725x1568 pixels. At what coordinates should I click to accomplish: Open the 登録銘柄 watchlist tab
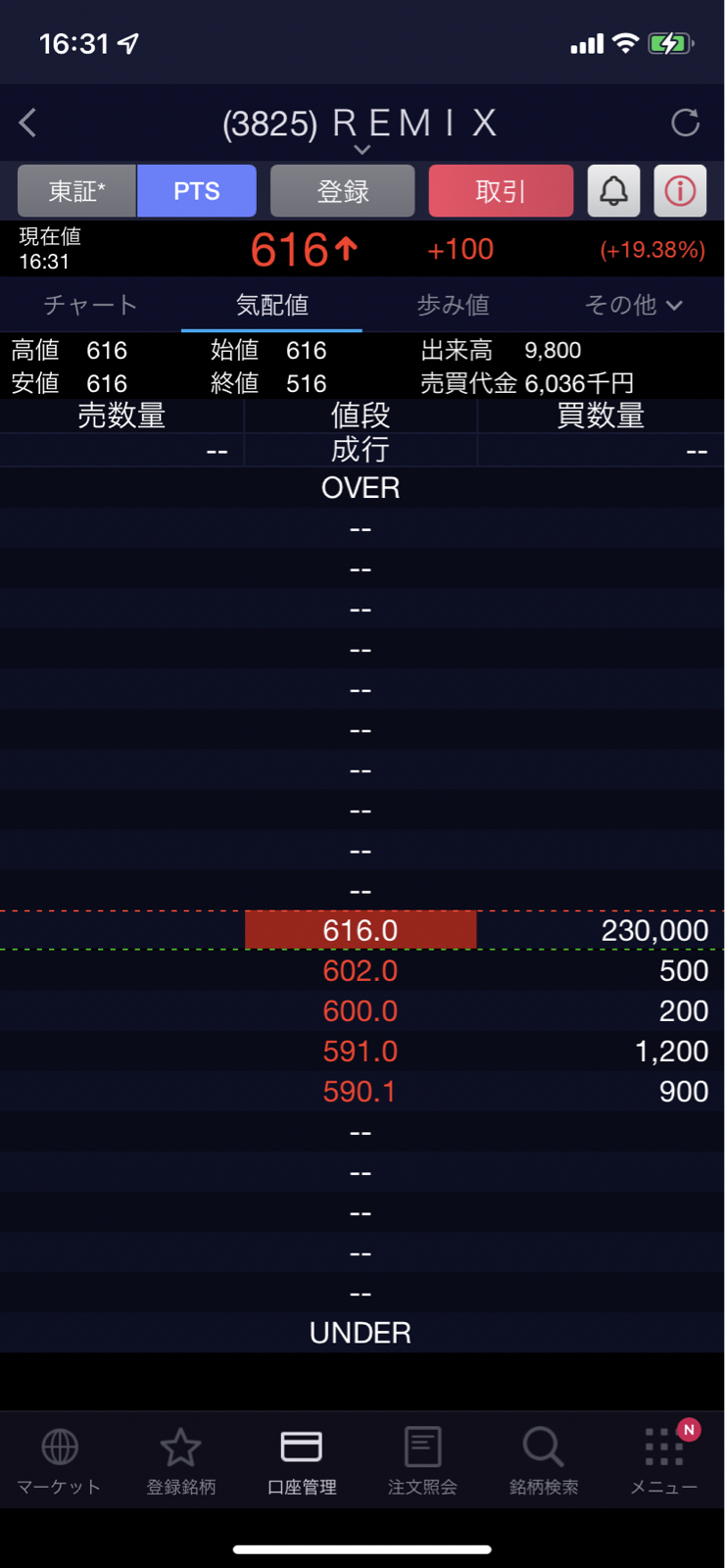point(181,1460)
